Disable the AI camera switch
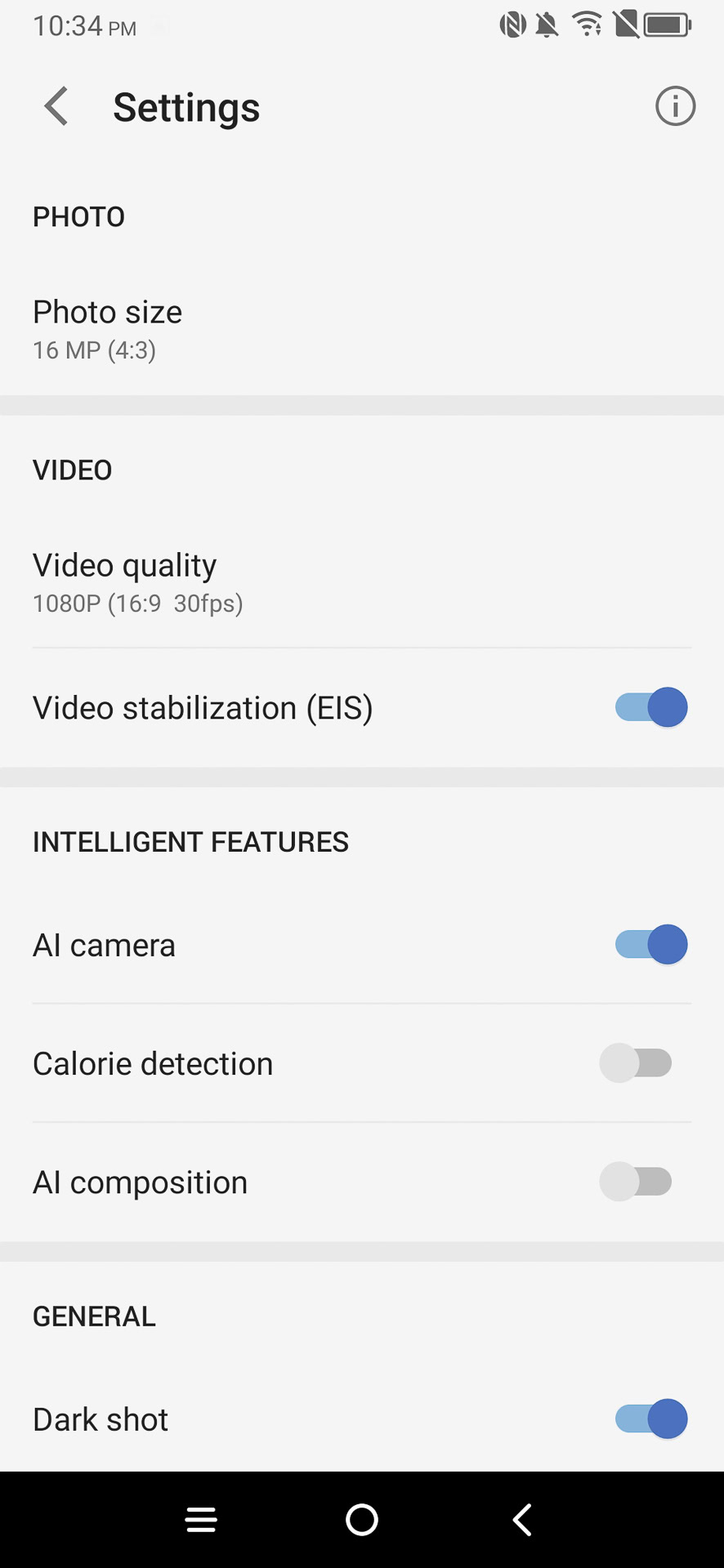 pos(650,945)
